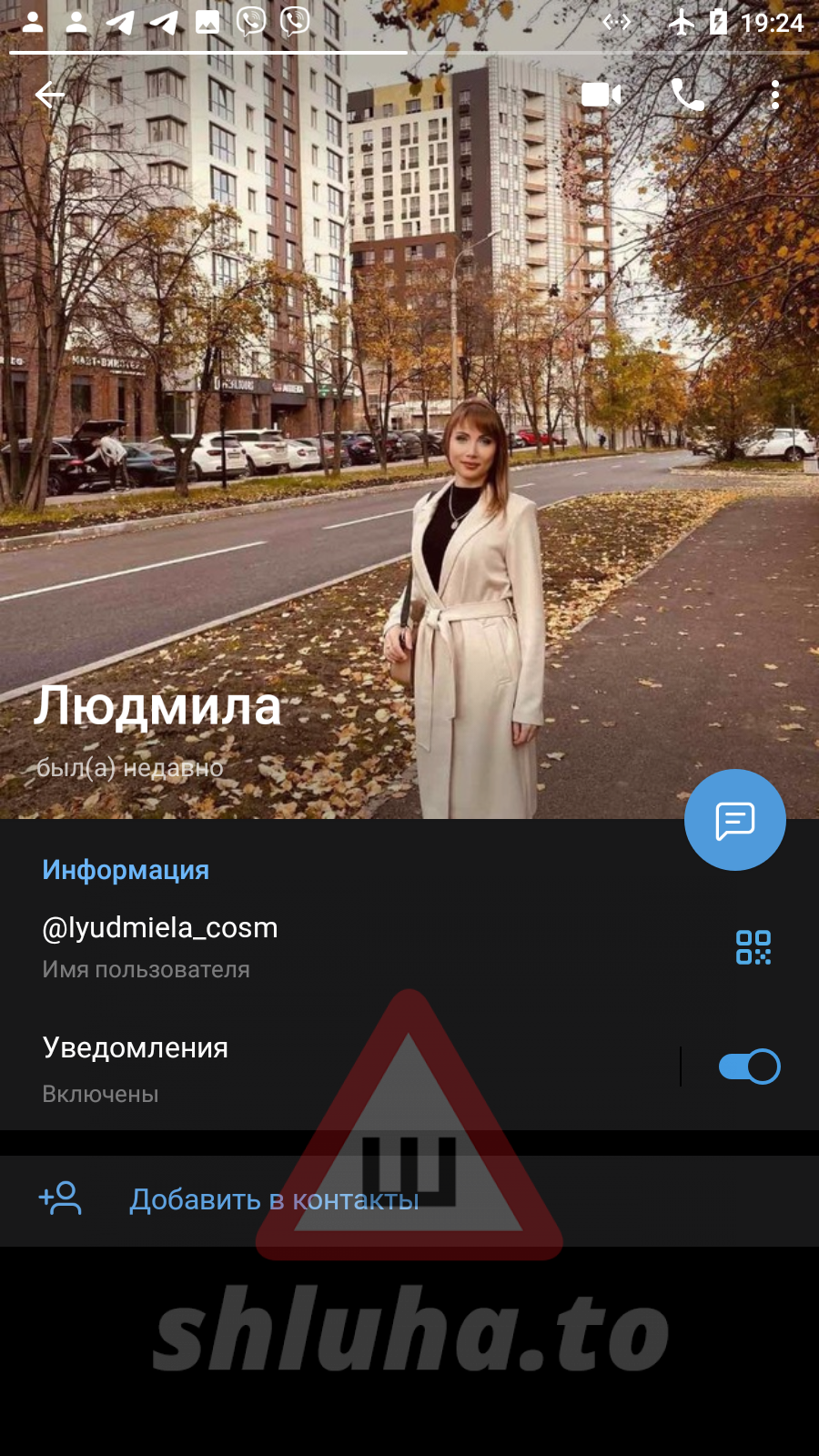819x1456 pixels.
Task: Tap the @lyudmiela_cosm username row
Action: tap(273, 946)
